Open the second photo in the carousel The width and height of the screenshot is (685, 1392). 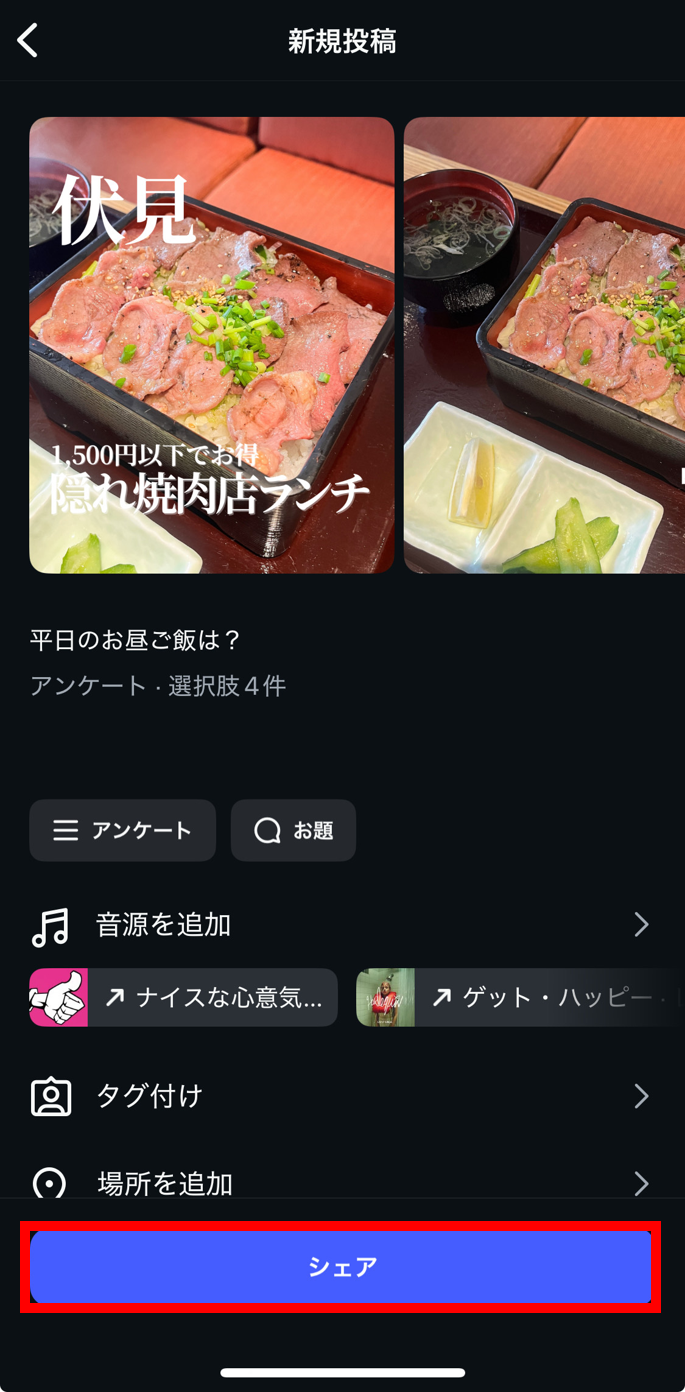(545, 345)
